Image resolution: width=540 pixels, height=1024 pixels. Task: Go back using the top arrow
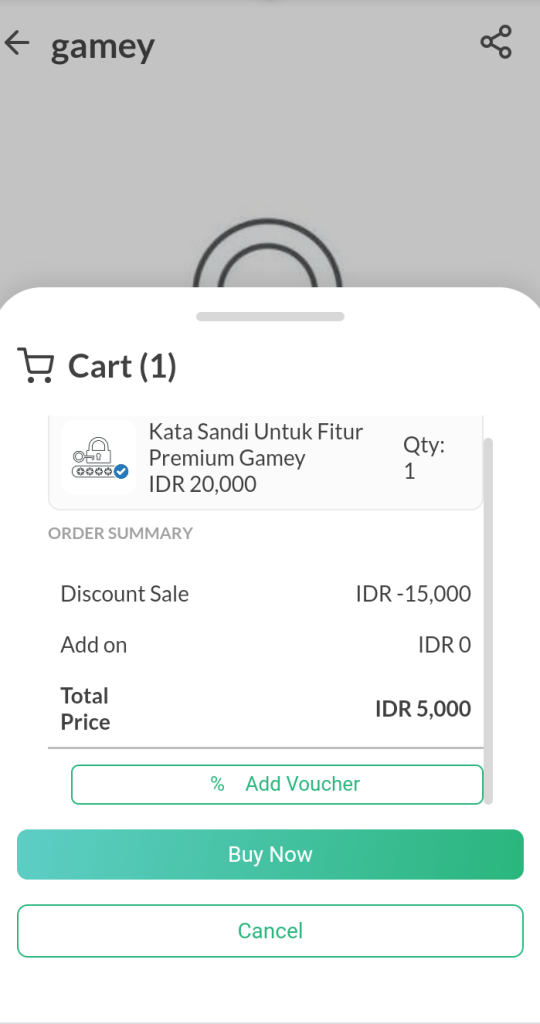(17, 43)
